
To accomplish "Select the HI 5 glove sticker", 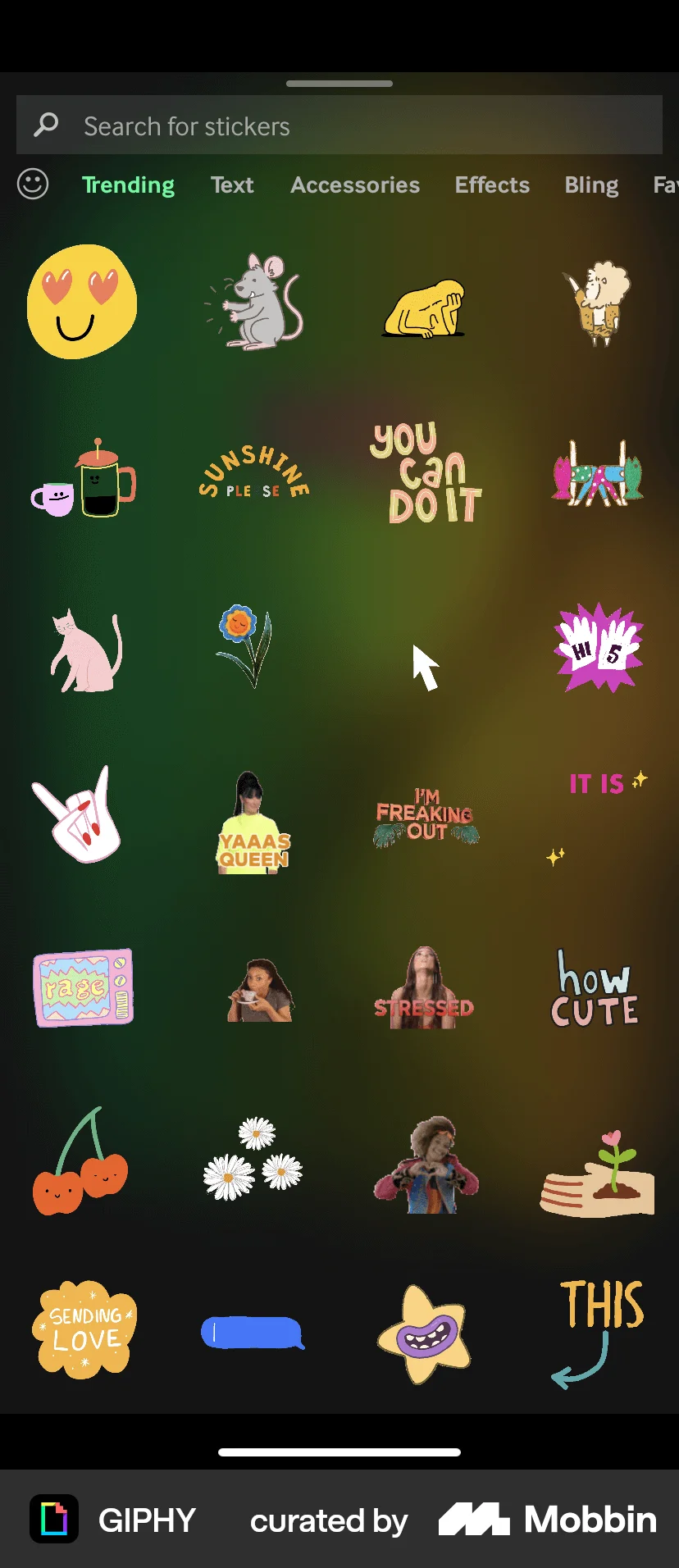I will (x=599, y=650).
